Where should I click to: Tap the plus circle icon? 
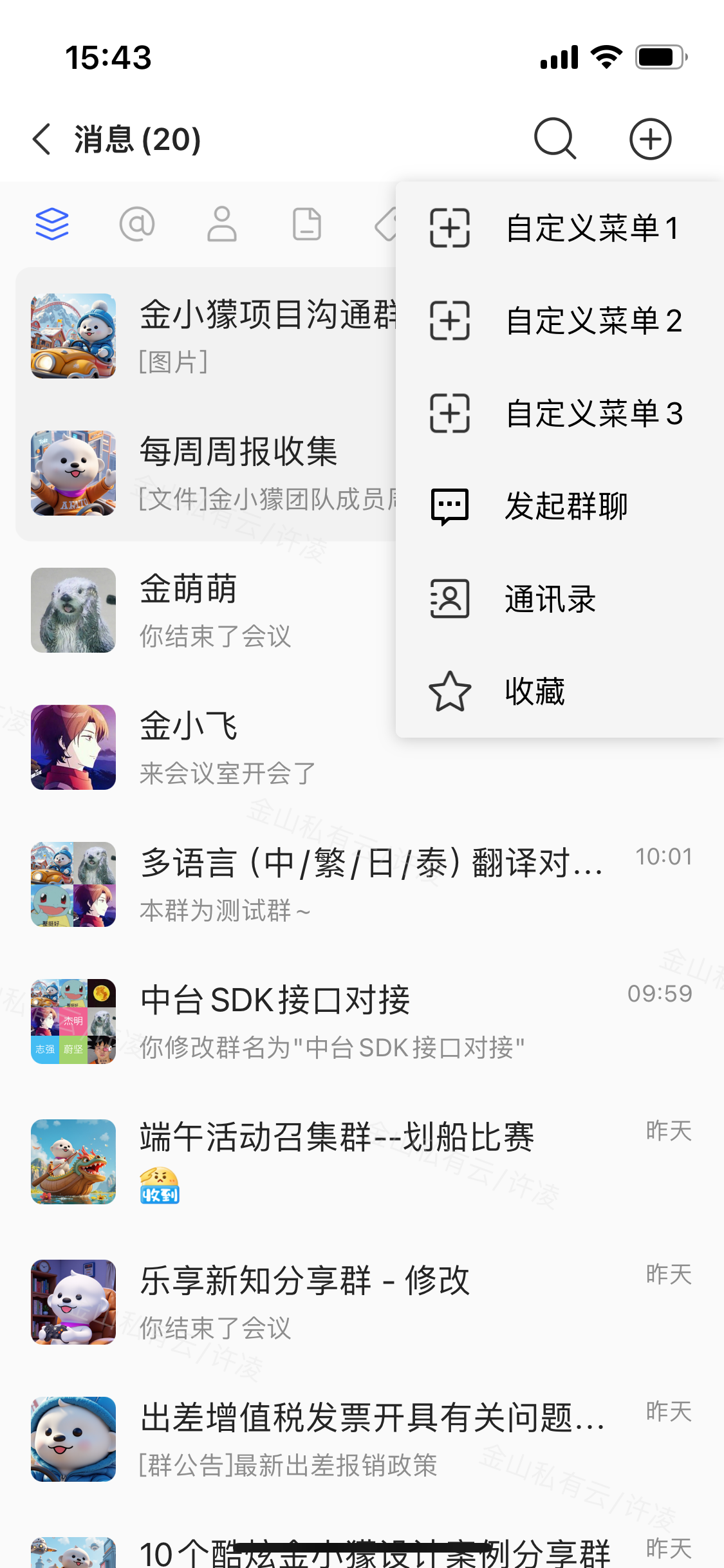point(650,139)
